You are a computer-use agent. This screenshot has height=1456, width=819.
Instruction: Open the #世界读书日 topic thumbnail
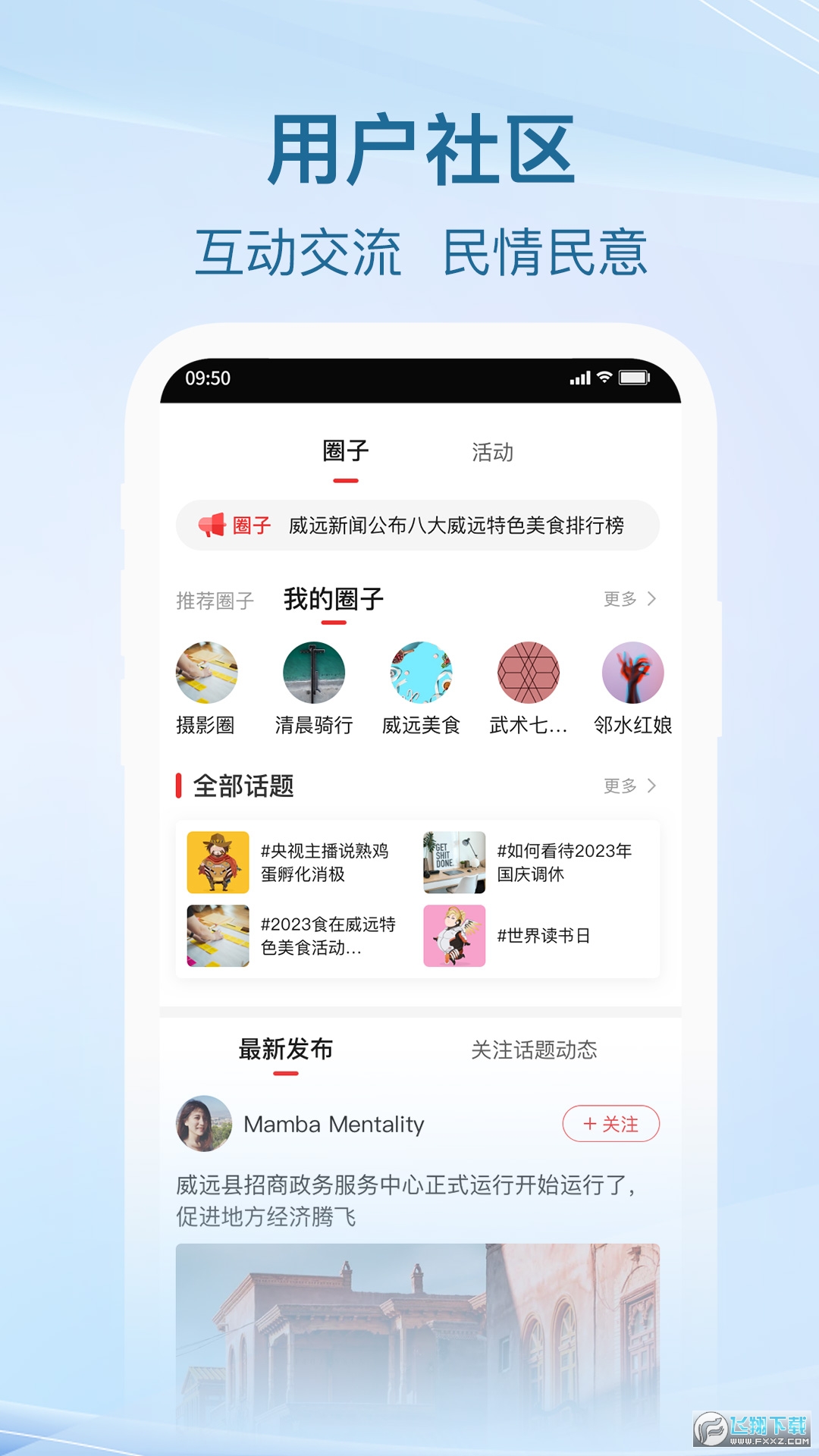[453, 934]
